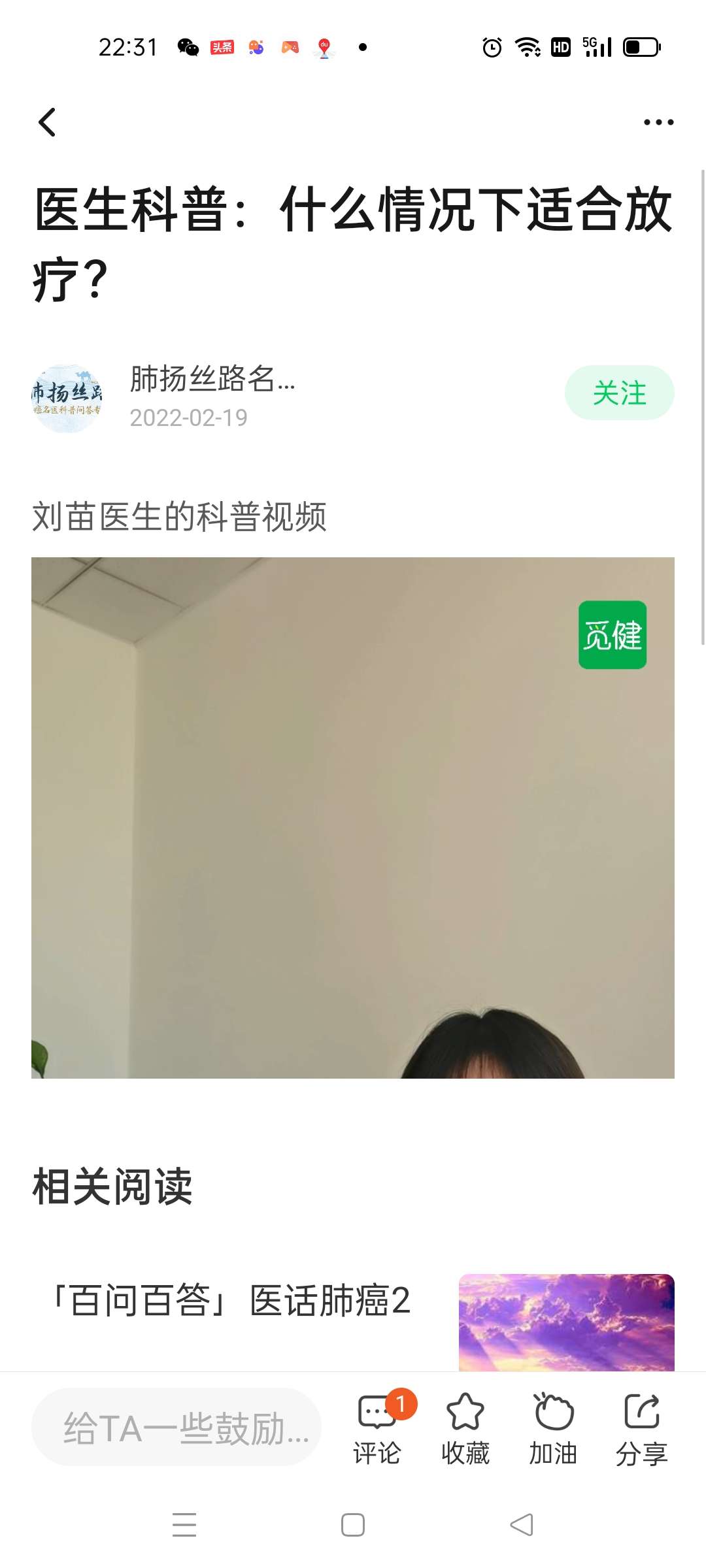Cheer the author with 加油
The height and width of the screenshot is (1568, 706).
pyautogui.click(x=553, y=1428)
